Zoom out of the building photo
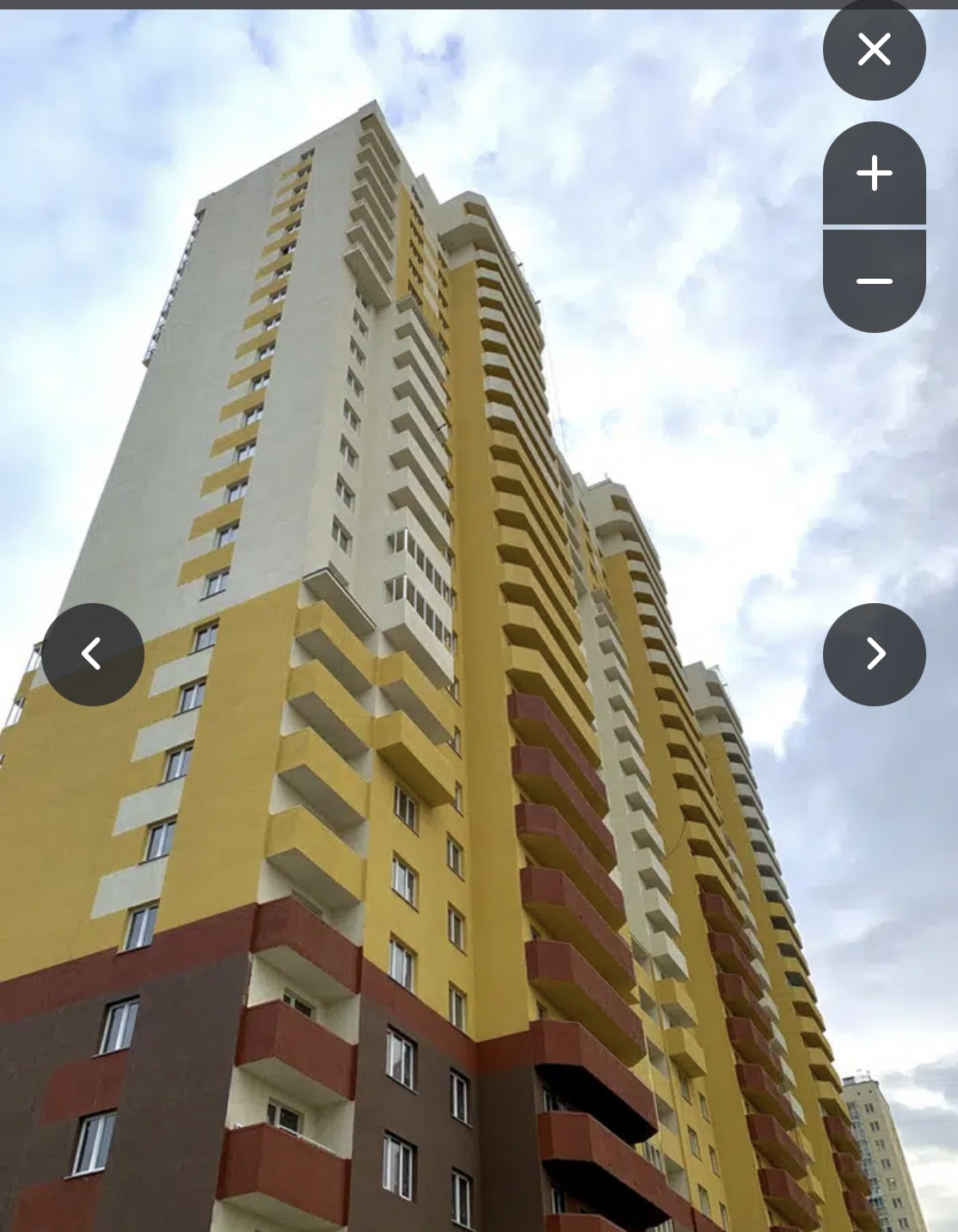The width and height of the screenshot is (958, 1232). 874,281
